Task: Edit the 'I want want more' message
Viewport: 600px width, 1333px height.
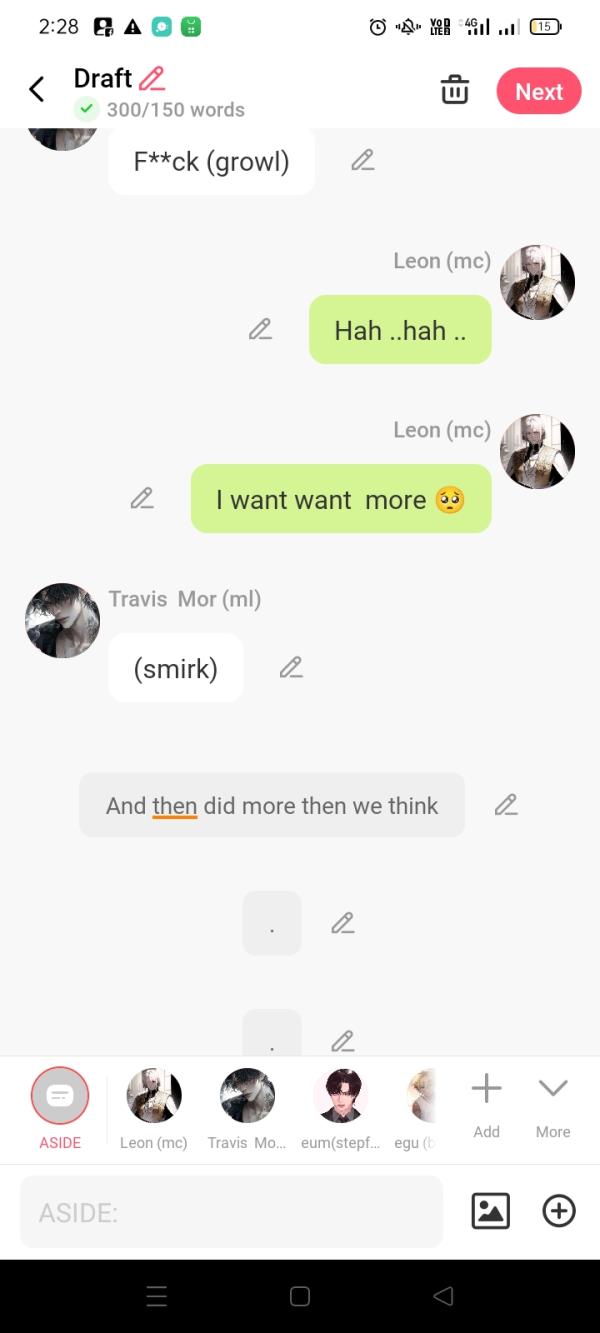Action: [x=142, y=498]
